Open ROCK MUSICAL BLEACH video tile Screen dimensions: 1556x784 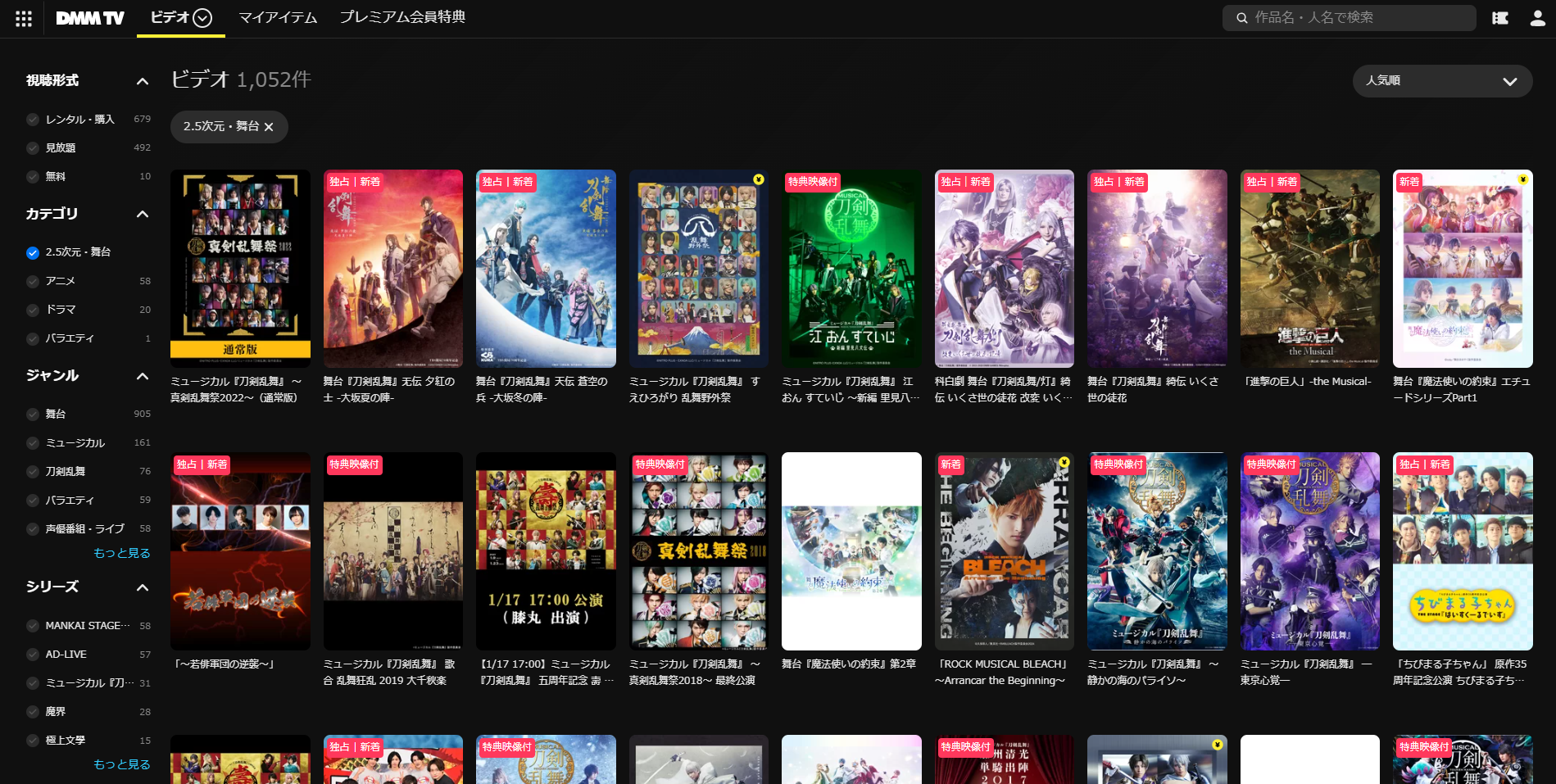tap(1004, 551)
